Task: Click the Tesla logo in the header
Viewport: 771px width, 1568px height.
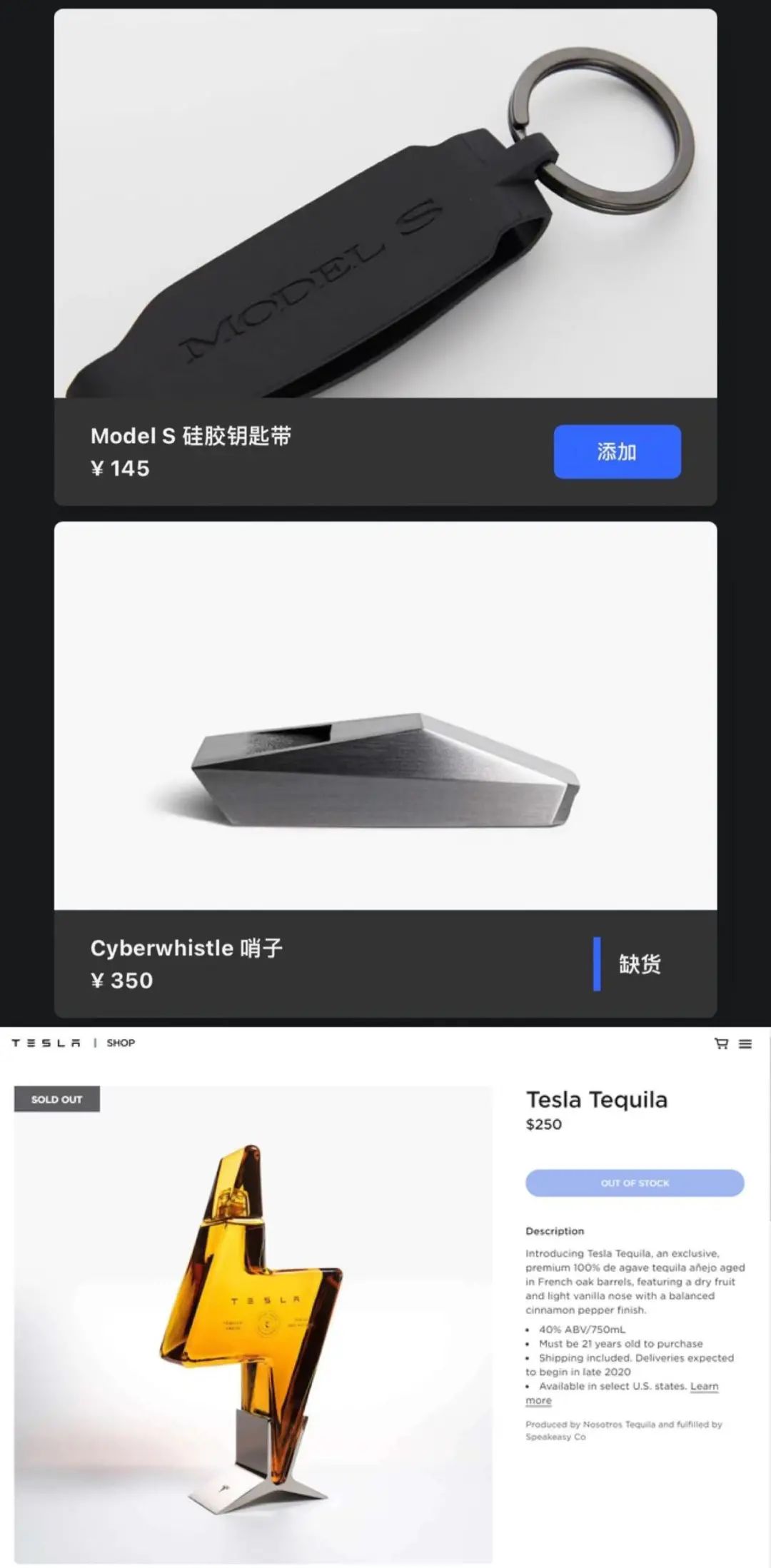Action: 44,1043
